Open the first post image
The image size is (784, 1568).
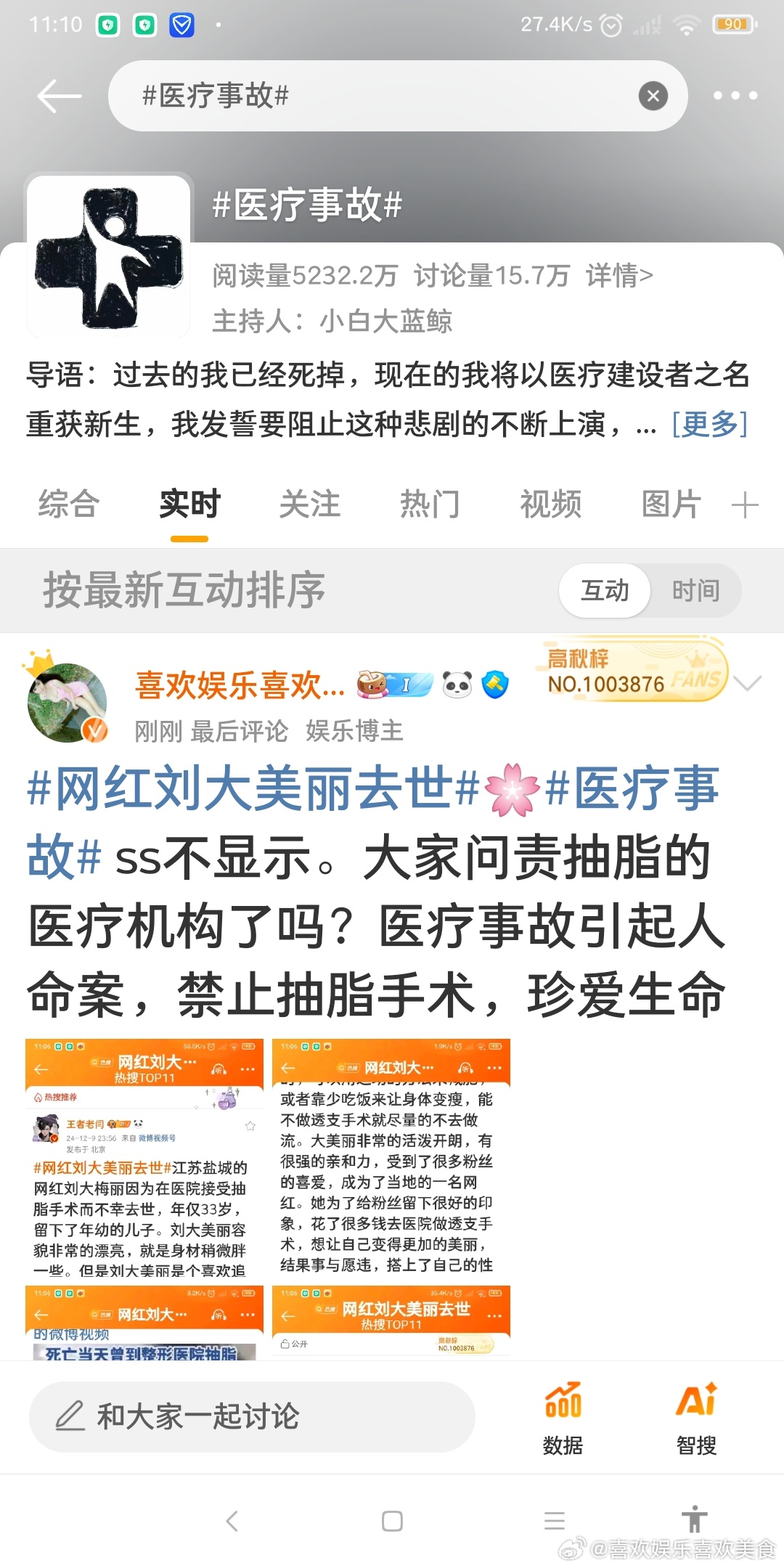144,1159
